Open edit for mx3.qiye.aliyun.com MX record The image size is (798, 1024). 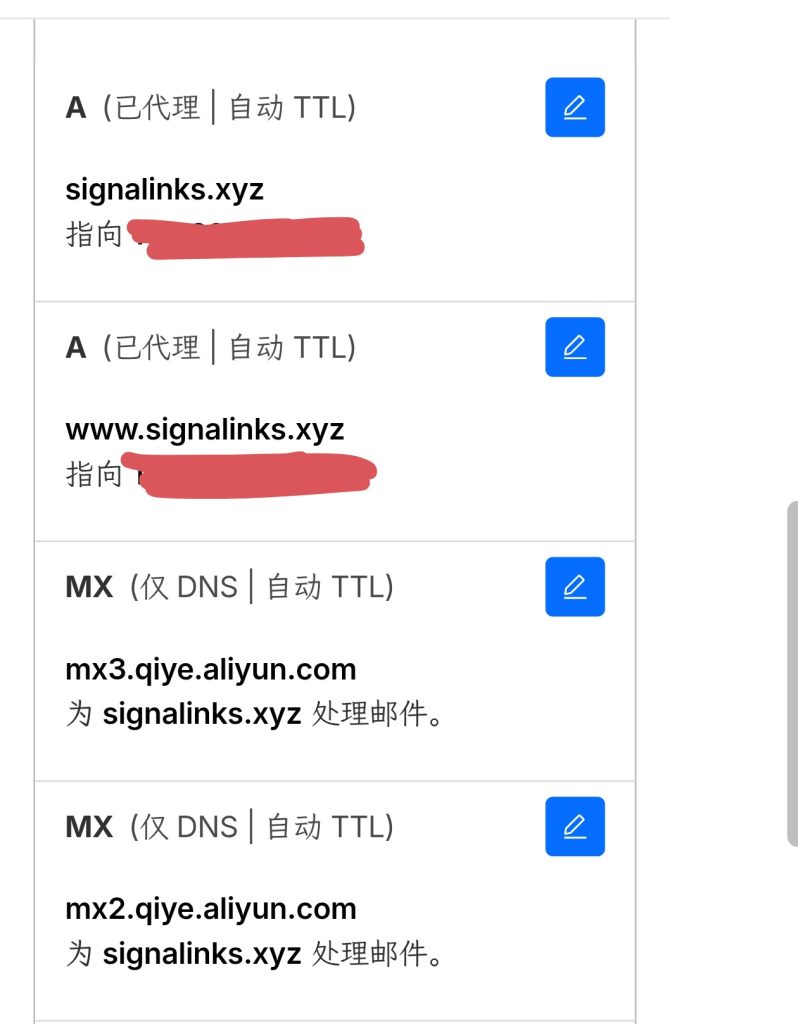(x=575, y=587)
